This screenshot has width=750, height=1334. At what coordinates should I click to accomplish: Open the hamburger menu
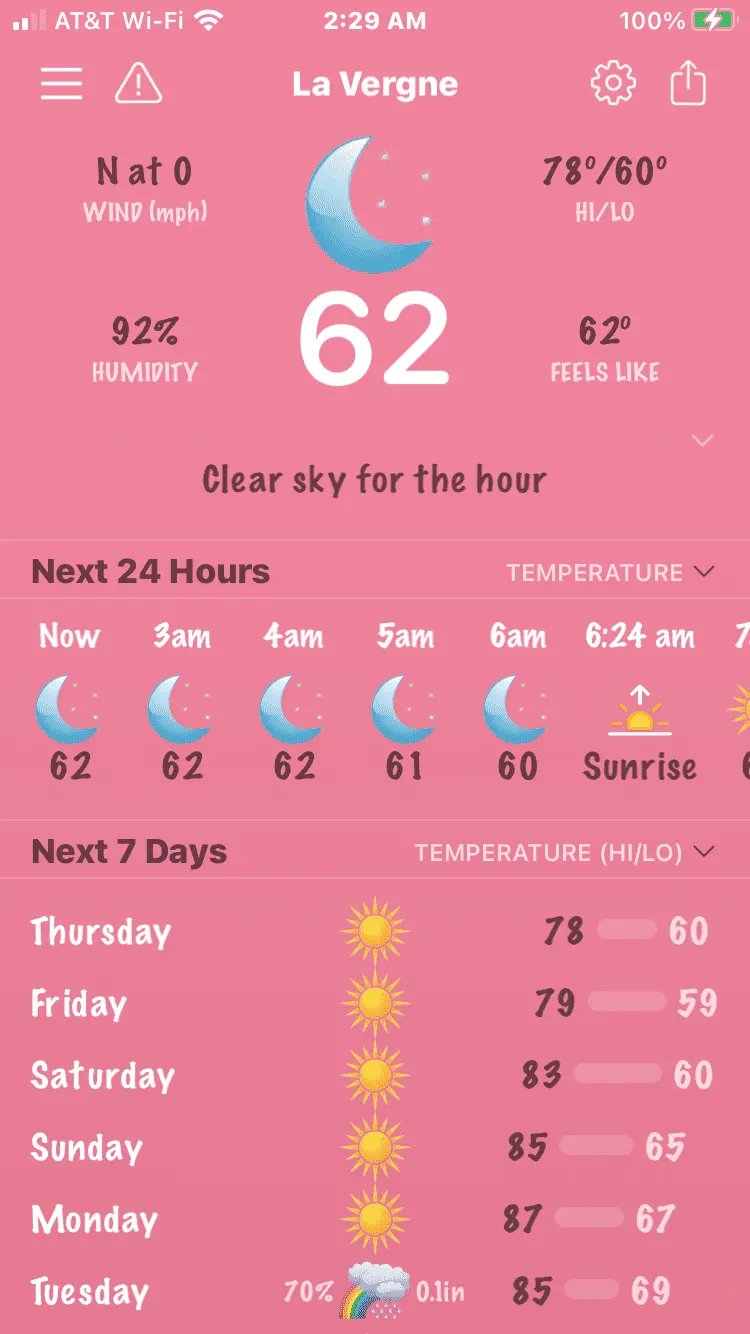click(x=61, y=84)
